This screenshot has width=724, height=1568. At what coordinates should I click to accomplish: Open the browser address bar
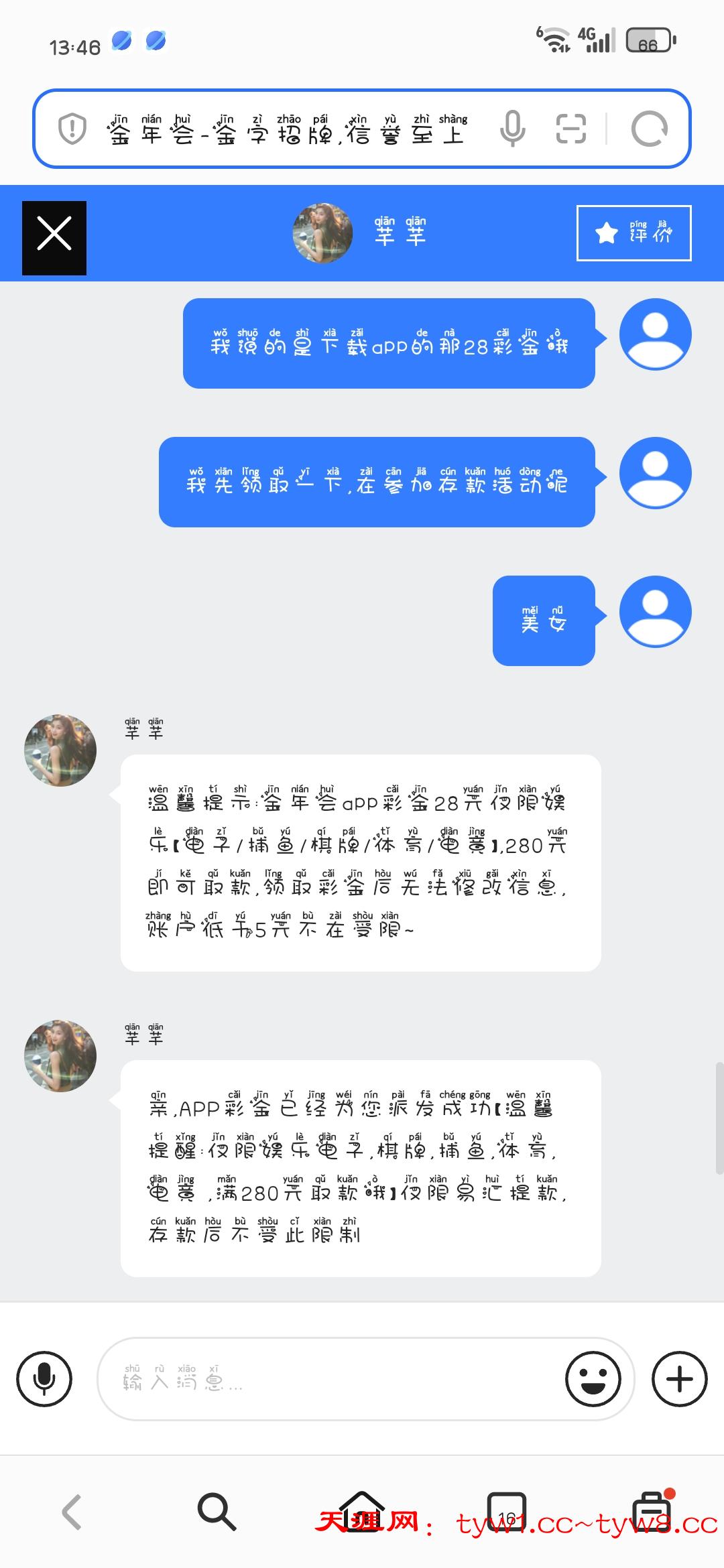coord(288,129)
